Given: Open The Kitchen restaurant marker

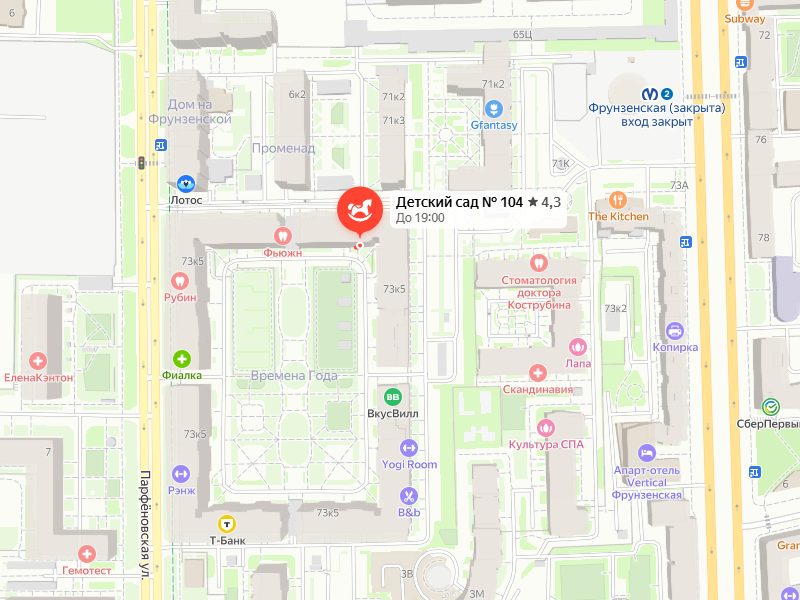Looking at the screenshot, I should [617, 199].
